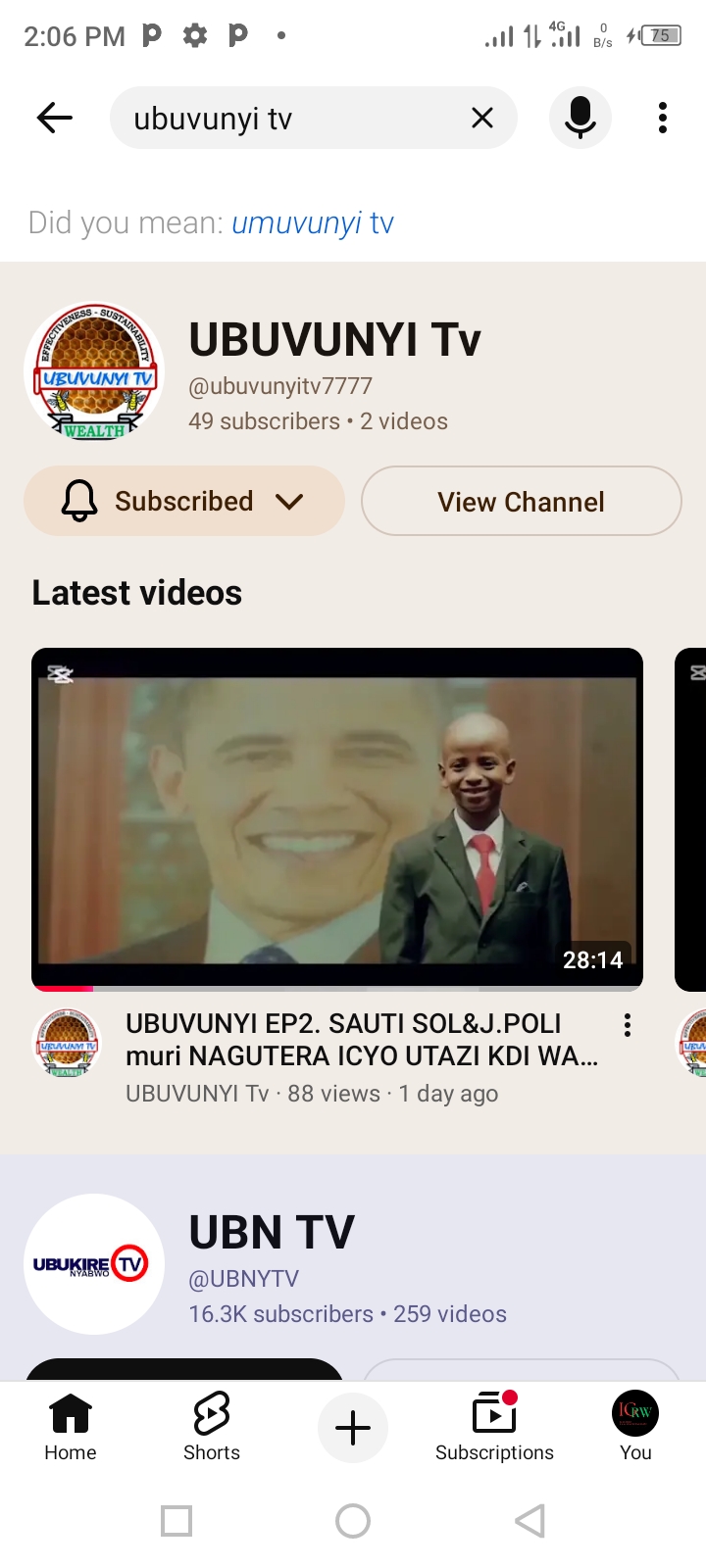Image resolution: width=706 pixels, height=1568 pixels.
Task: Create new content with plus button
Action: pos(353,1428)
